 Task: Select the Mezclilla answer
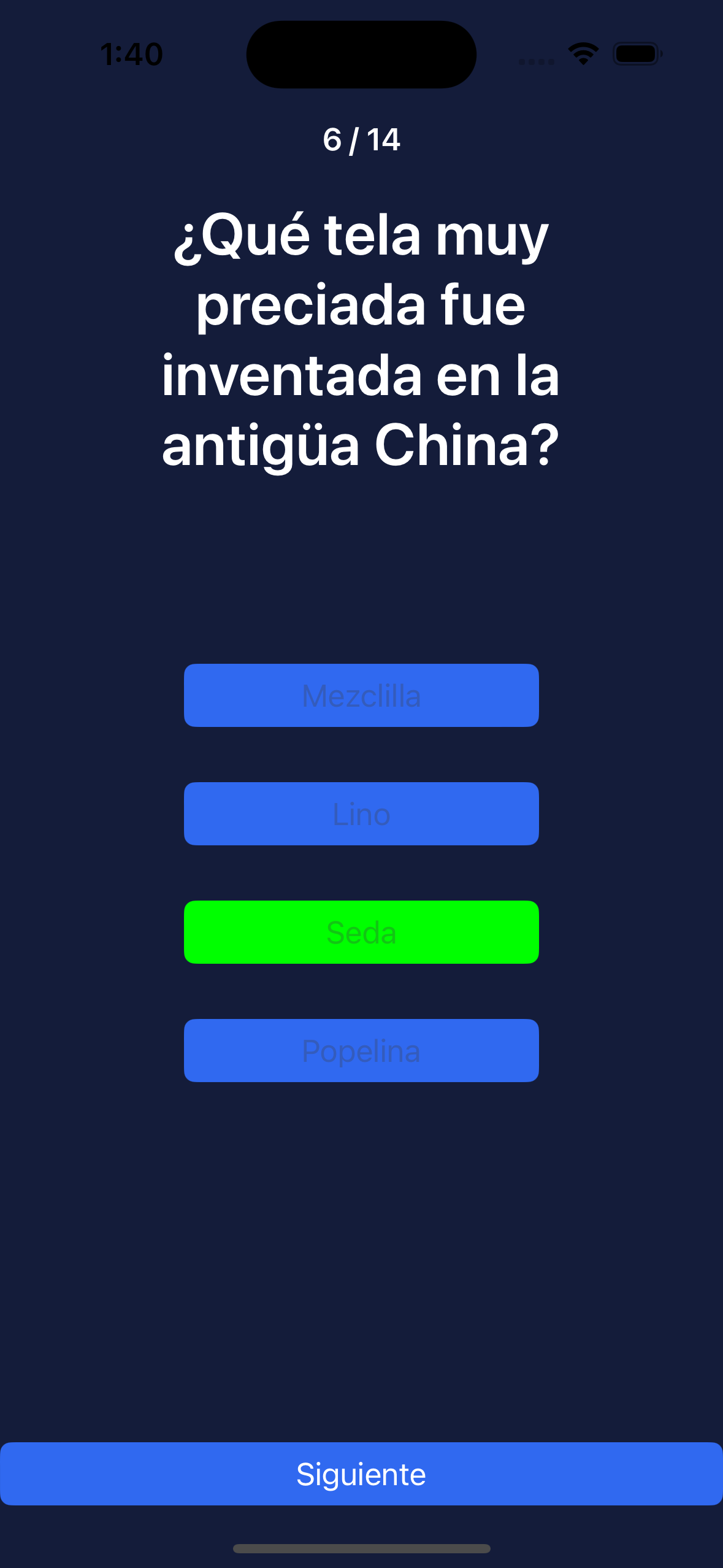(361, 695)
